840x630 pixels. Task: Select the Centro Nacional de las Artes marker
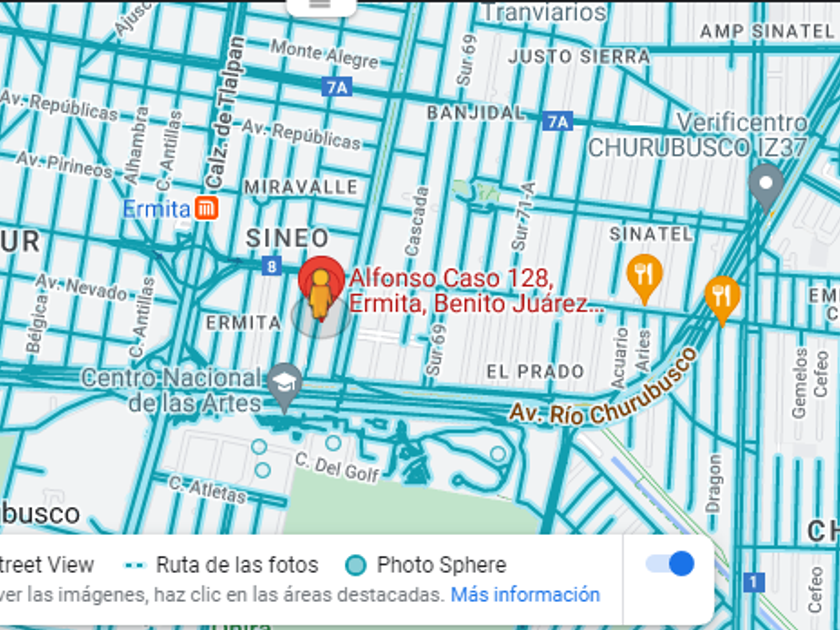pos(285,384)
